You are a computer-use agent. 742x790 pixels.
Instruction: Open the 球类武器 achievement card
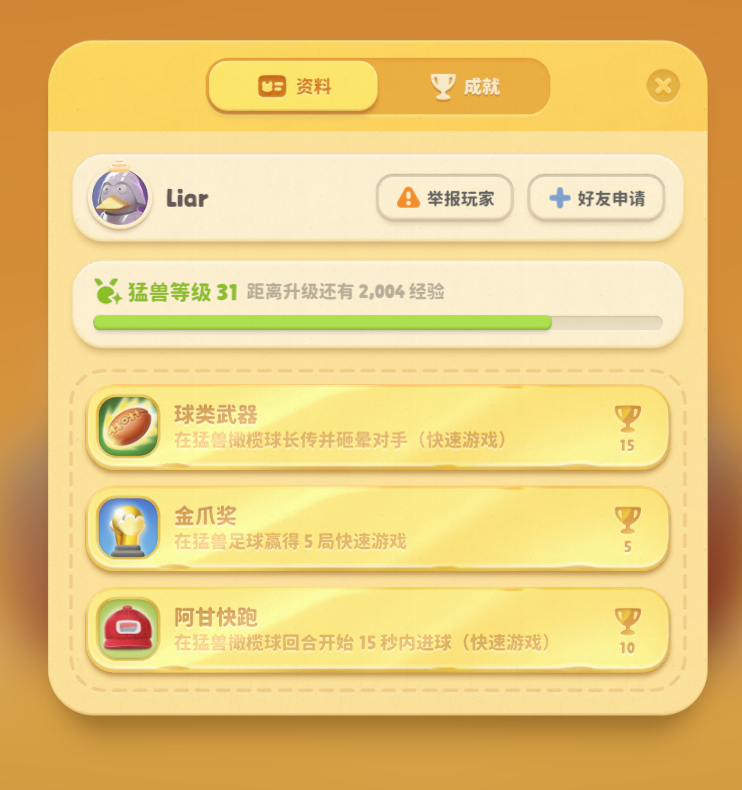pos(378,427)
